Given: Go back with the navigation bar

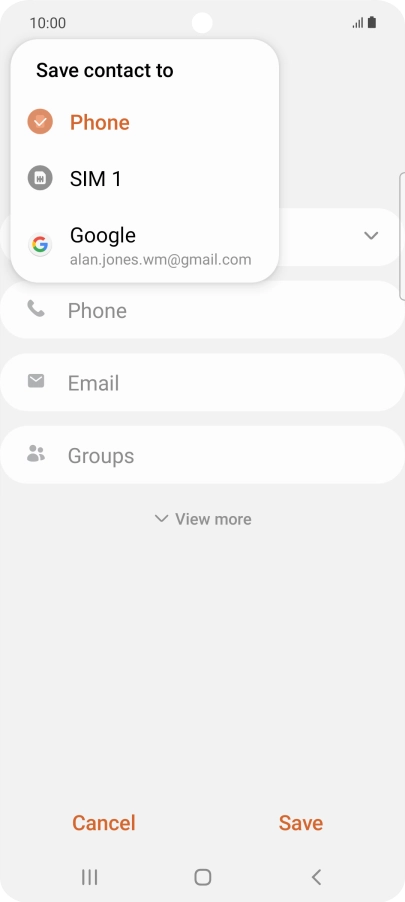Looking at the screenshot, I should (316, 877).
